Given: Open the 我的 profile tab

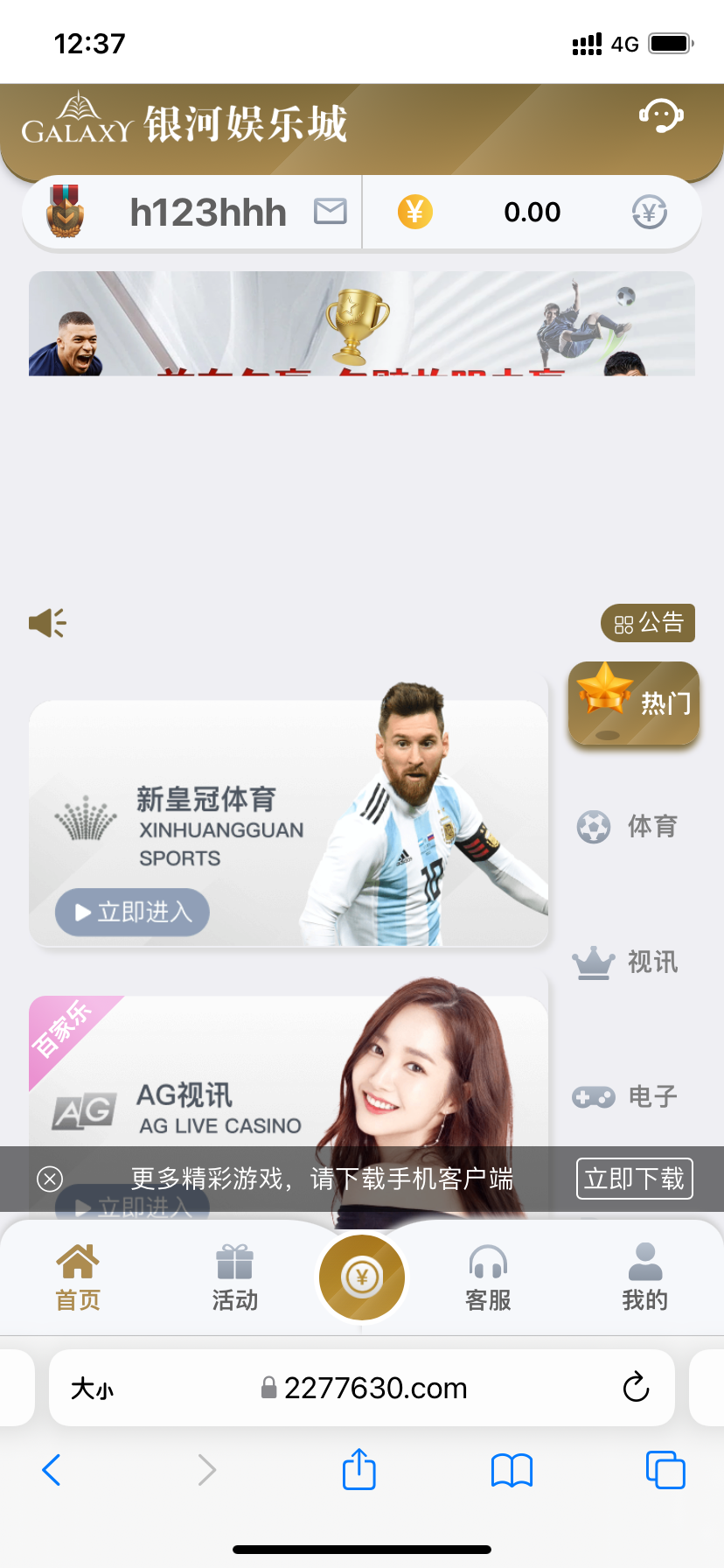Looking at the screenshot, I should (x=644, y=1277).
